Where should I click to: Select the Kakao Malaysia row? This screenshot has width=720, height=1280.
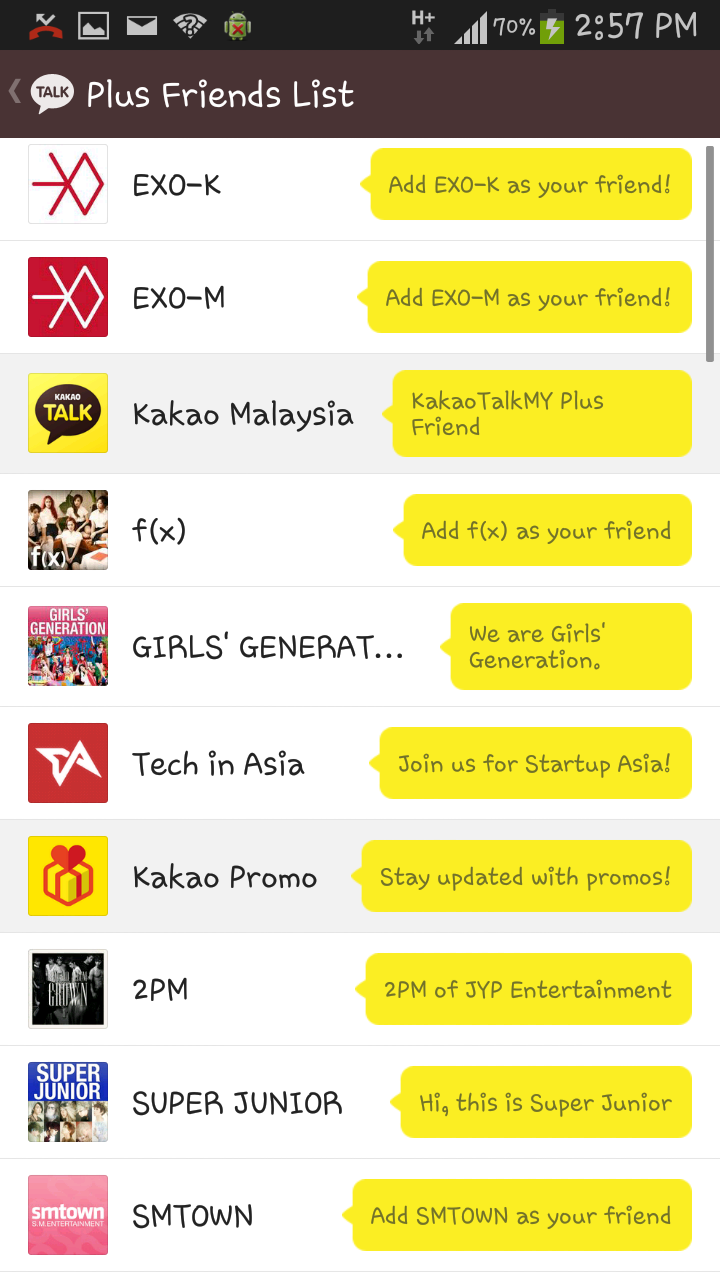coord(242,414)
